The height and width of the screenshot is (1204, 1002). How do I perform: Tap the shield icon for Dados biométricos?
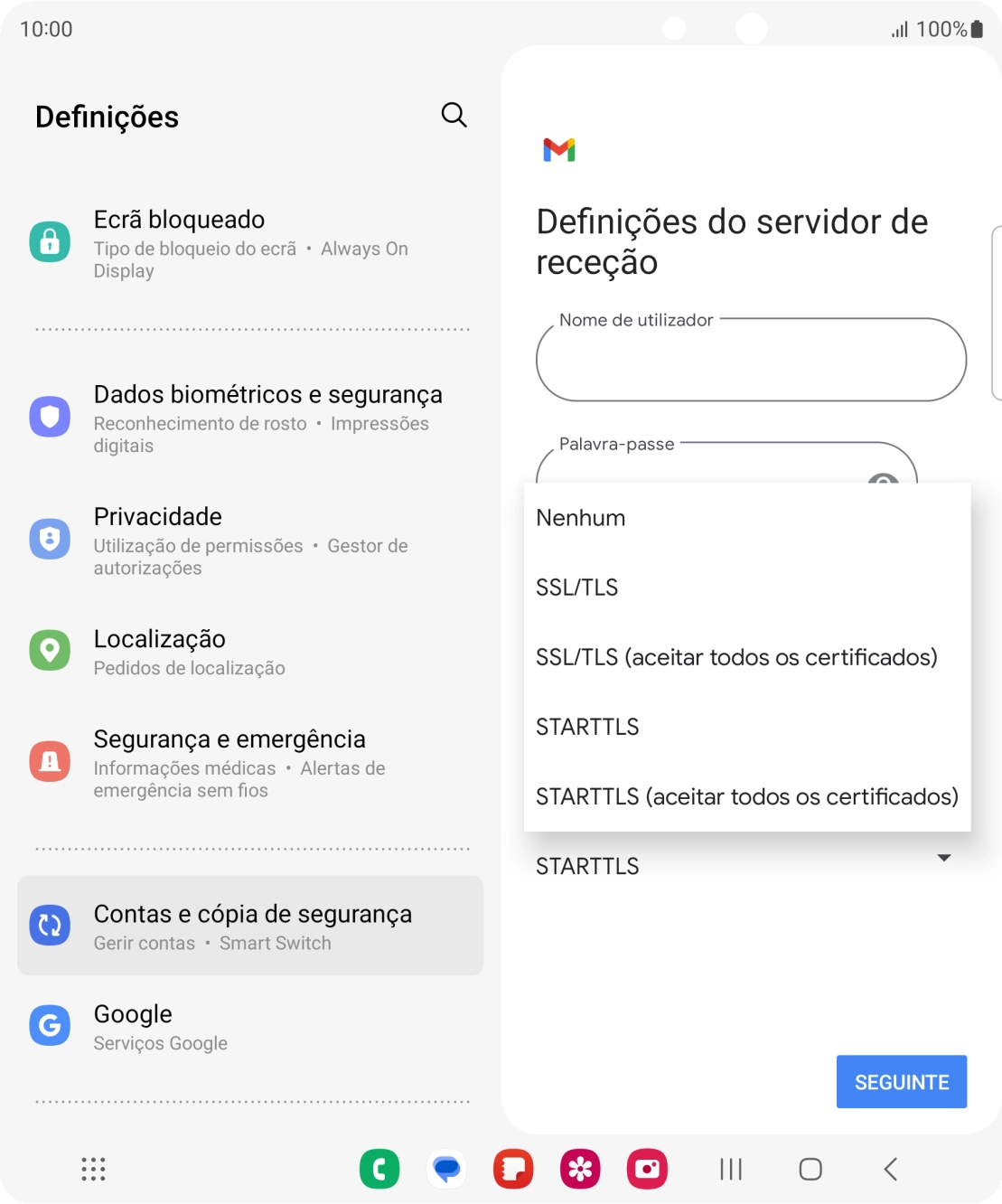pos(50,417)
